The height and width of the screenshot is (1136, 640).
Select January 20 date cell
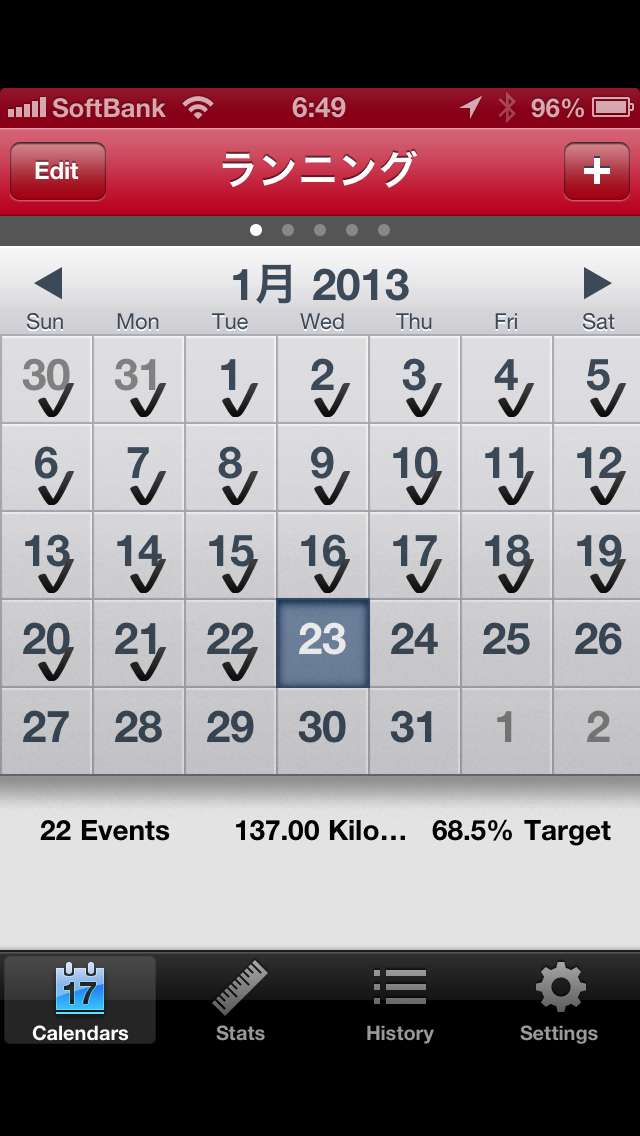click(x=46, y=642)
